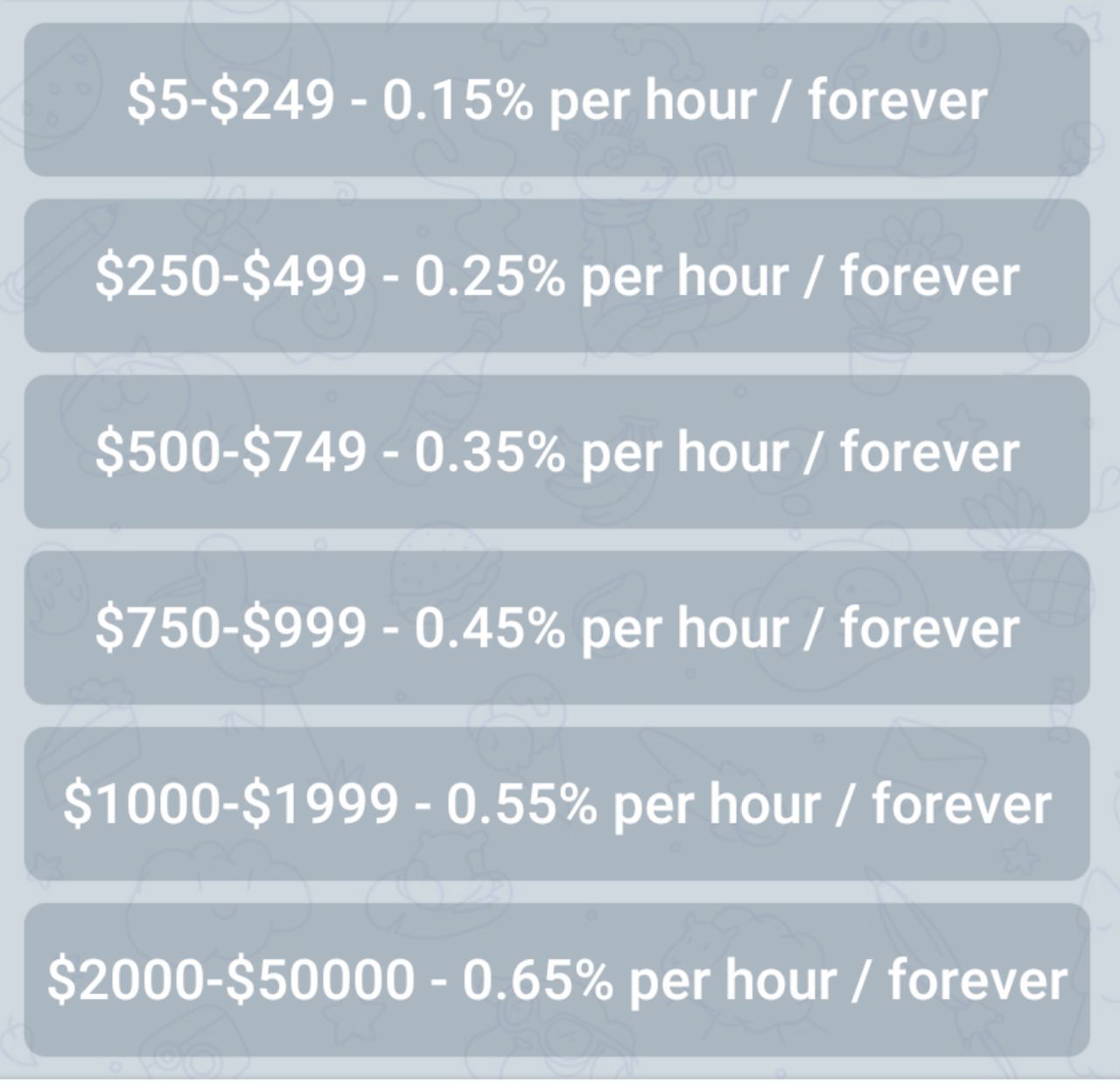Select the $5-$249 at 0.15% per hour plan
The image size is (1120, 1085).
(556, 100)
